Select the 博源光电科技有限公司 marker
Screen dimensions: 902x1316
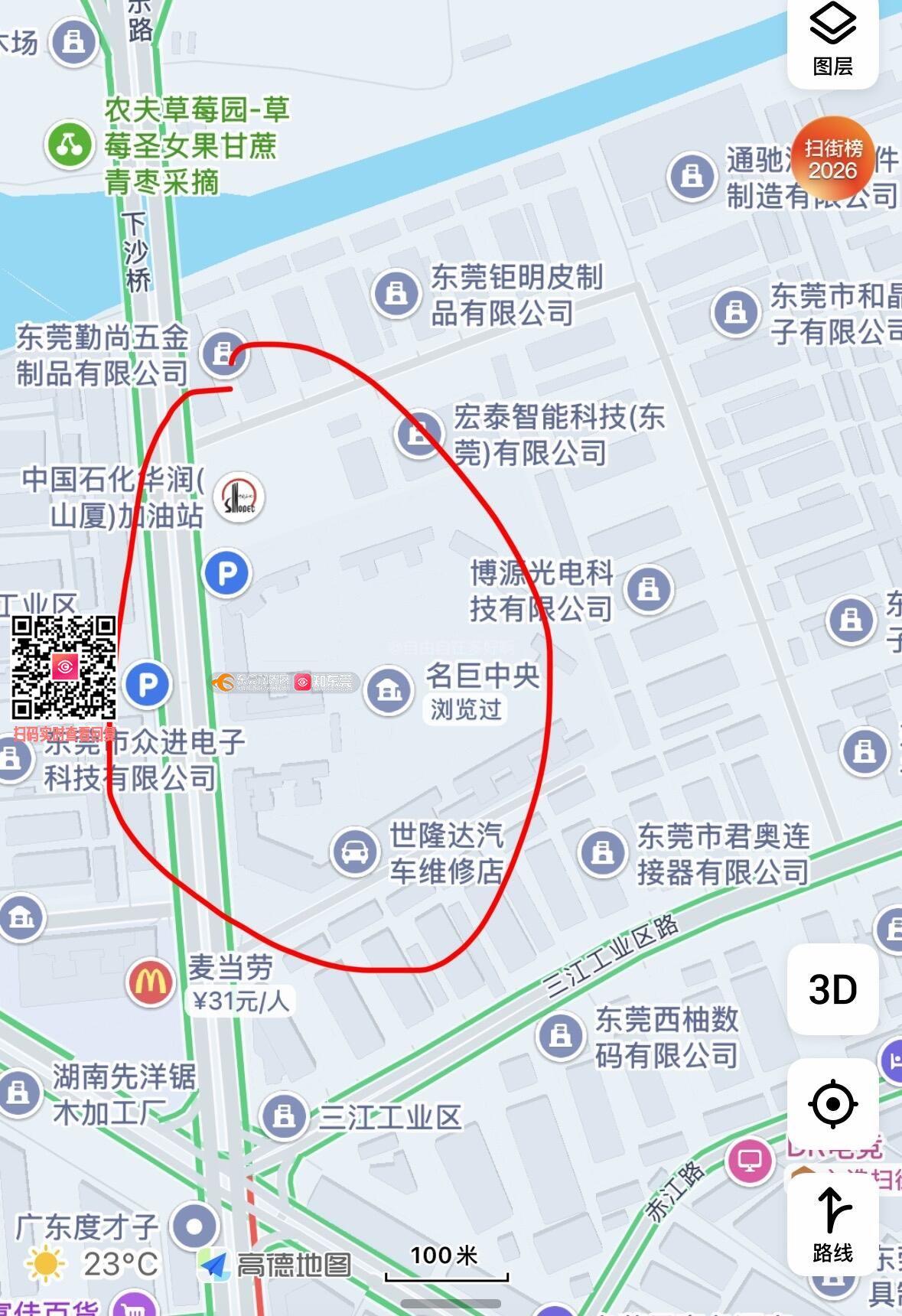click(x=649, y=590)
